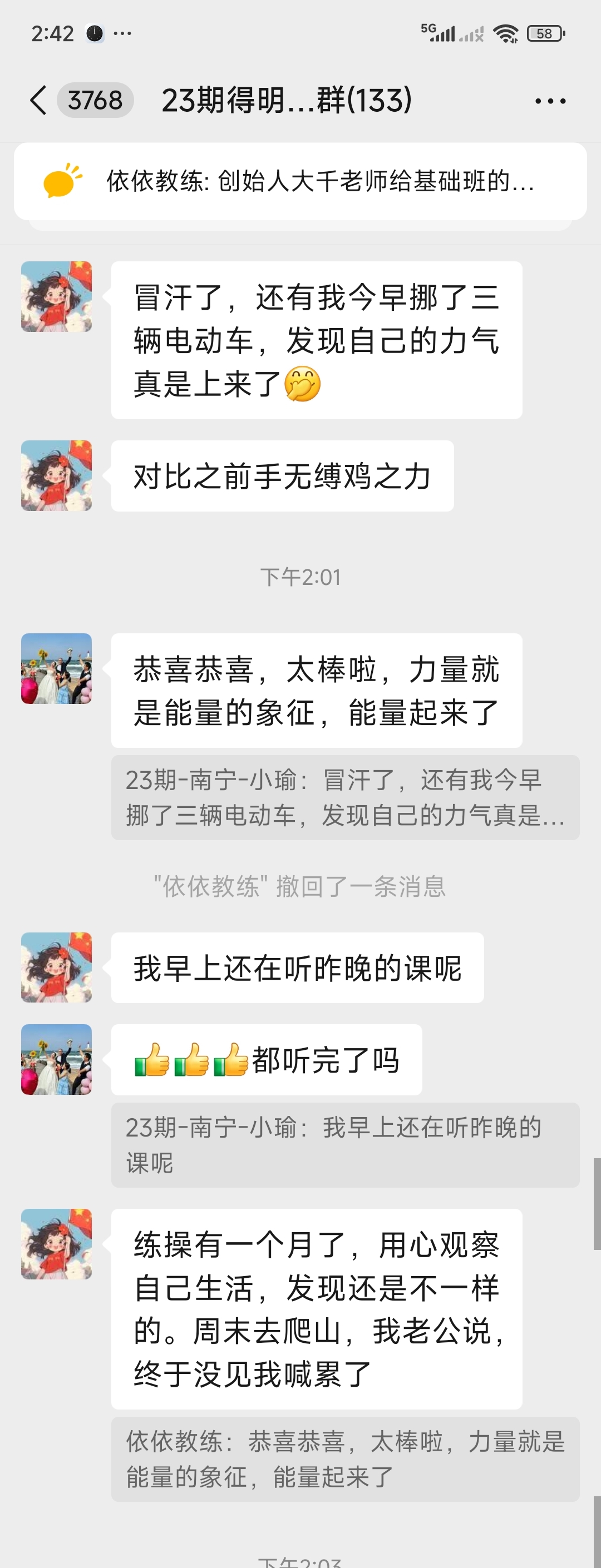Jump to quoted message under 都听完了吗
The image size is (601, 1568).
point(344,1144)
